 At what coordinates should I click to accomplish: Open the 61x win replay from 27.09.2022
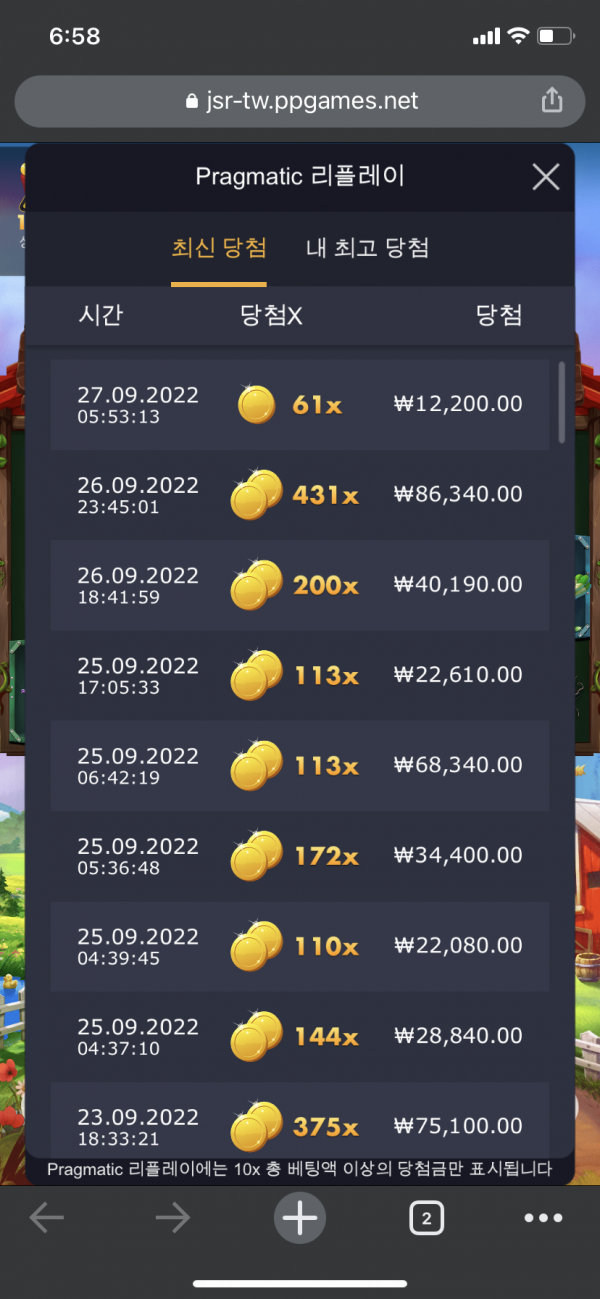click(299, 404)
